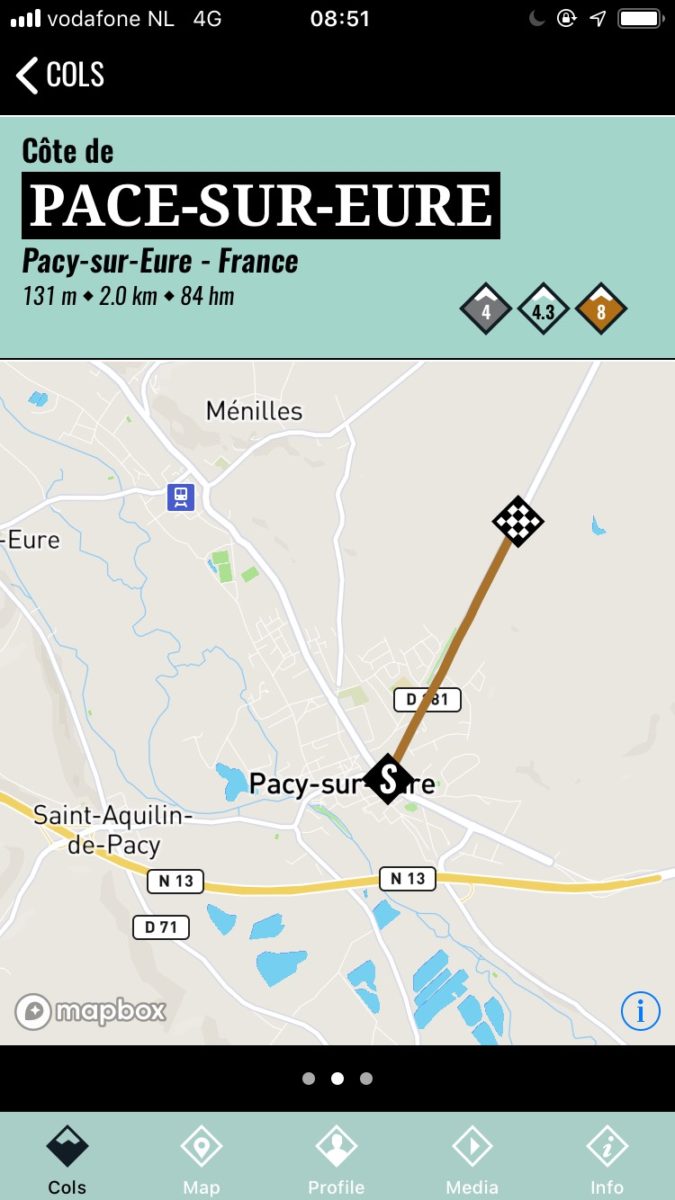Tap the checkered finish marker on map
The image size is (675, 1200).
(518, 521)
